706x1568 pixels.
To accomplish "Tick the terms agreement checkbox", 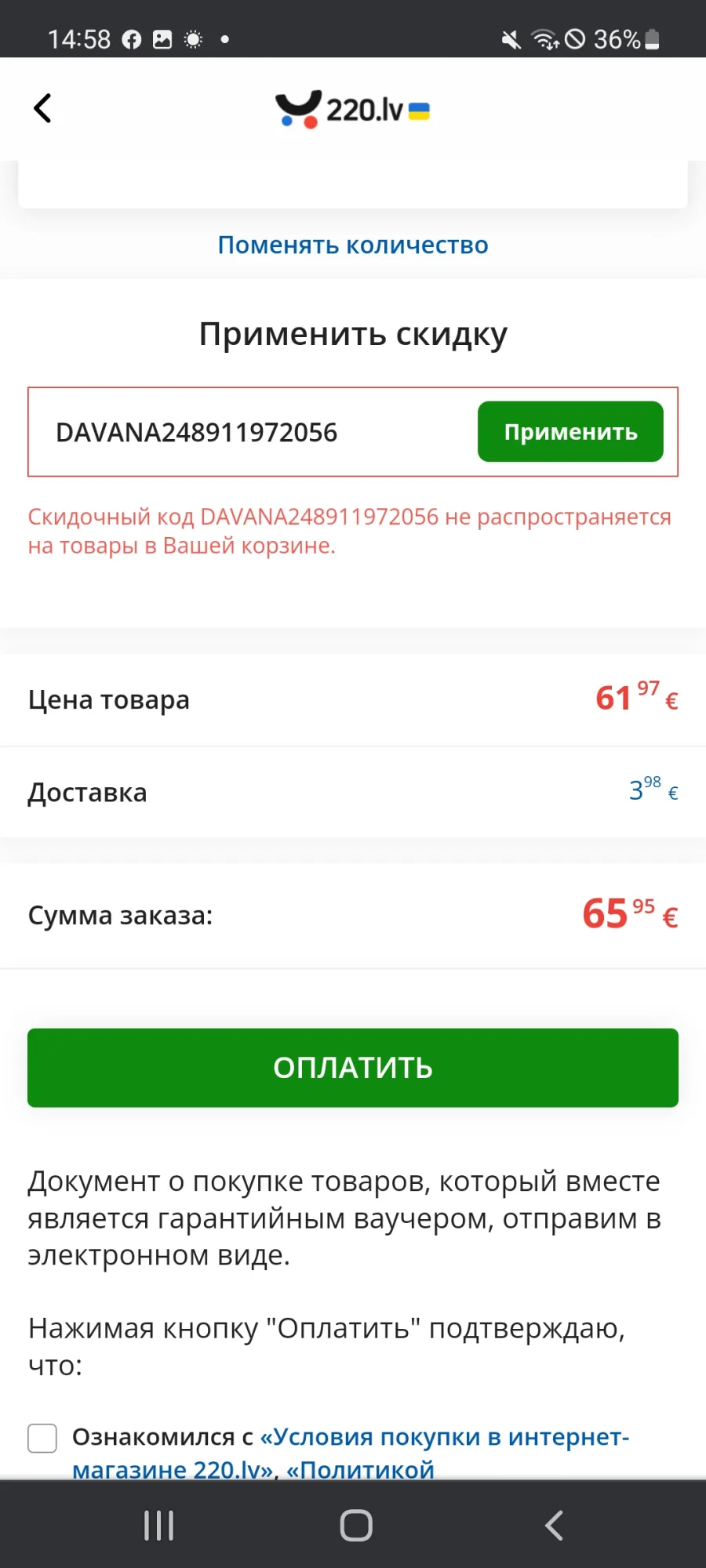I will click(42, 1438).
